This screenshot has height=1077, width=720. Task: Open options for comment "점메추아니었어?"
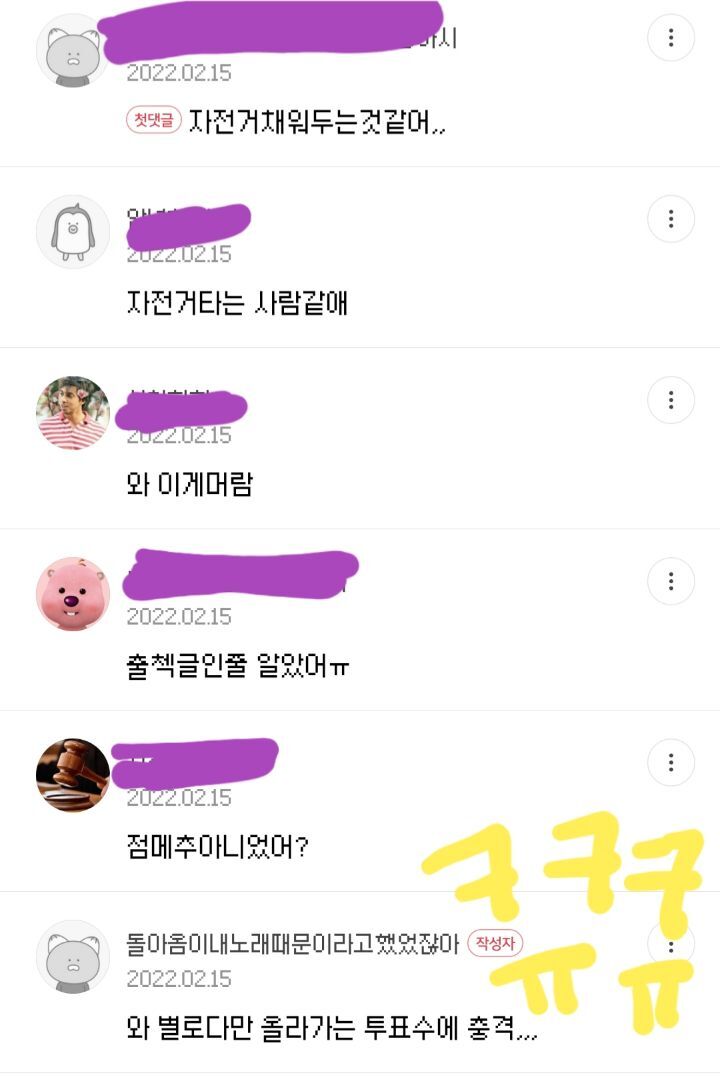pyautogui.click(x=670, y=762)
